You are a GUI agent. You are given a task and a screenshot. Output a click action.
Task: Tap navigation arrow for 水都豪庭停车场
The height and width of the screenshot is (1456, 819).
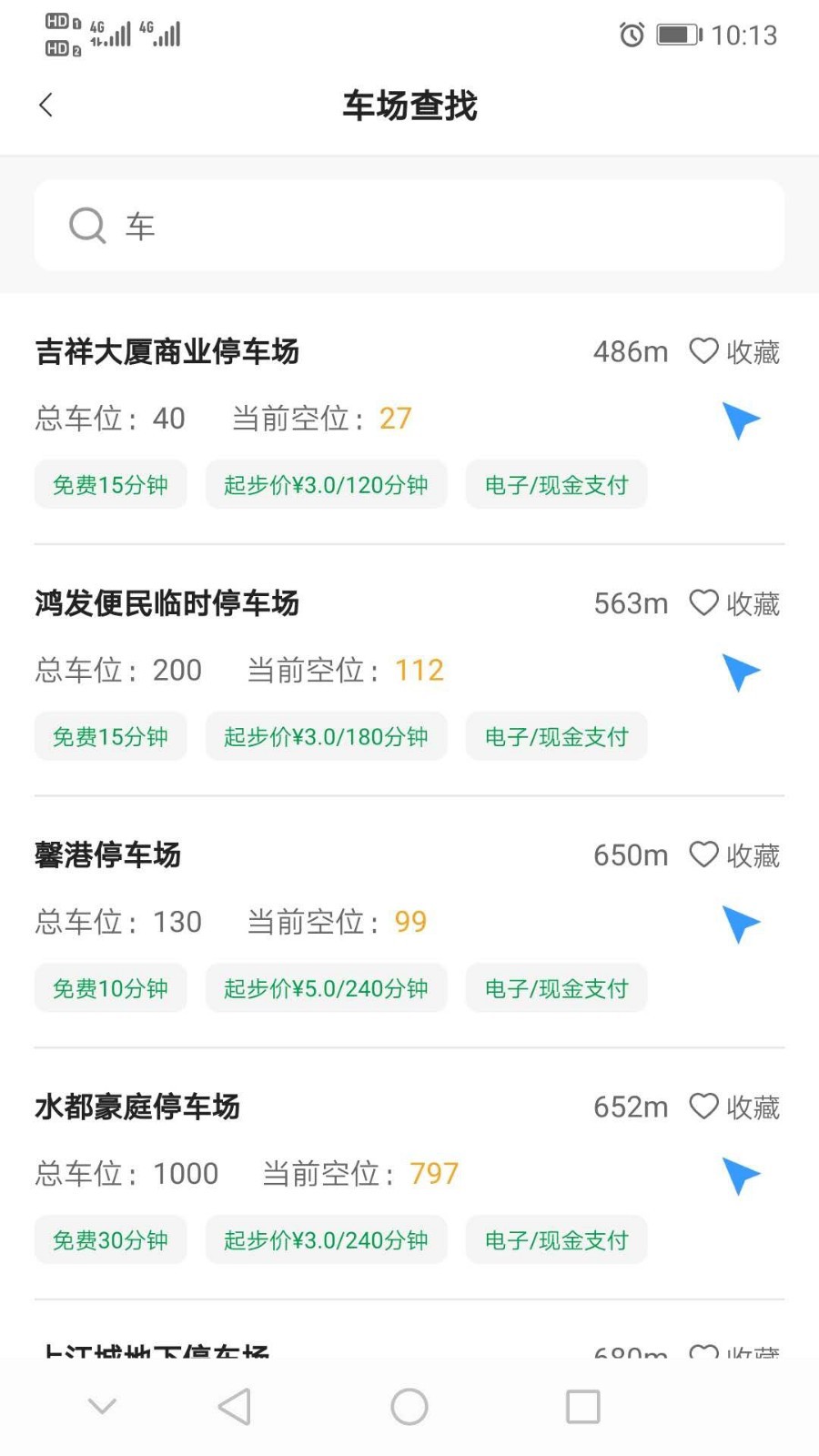pyautogui.click(x=741, y=1176)
